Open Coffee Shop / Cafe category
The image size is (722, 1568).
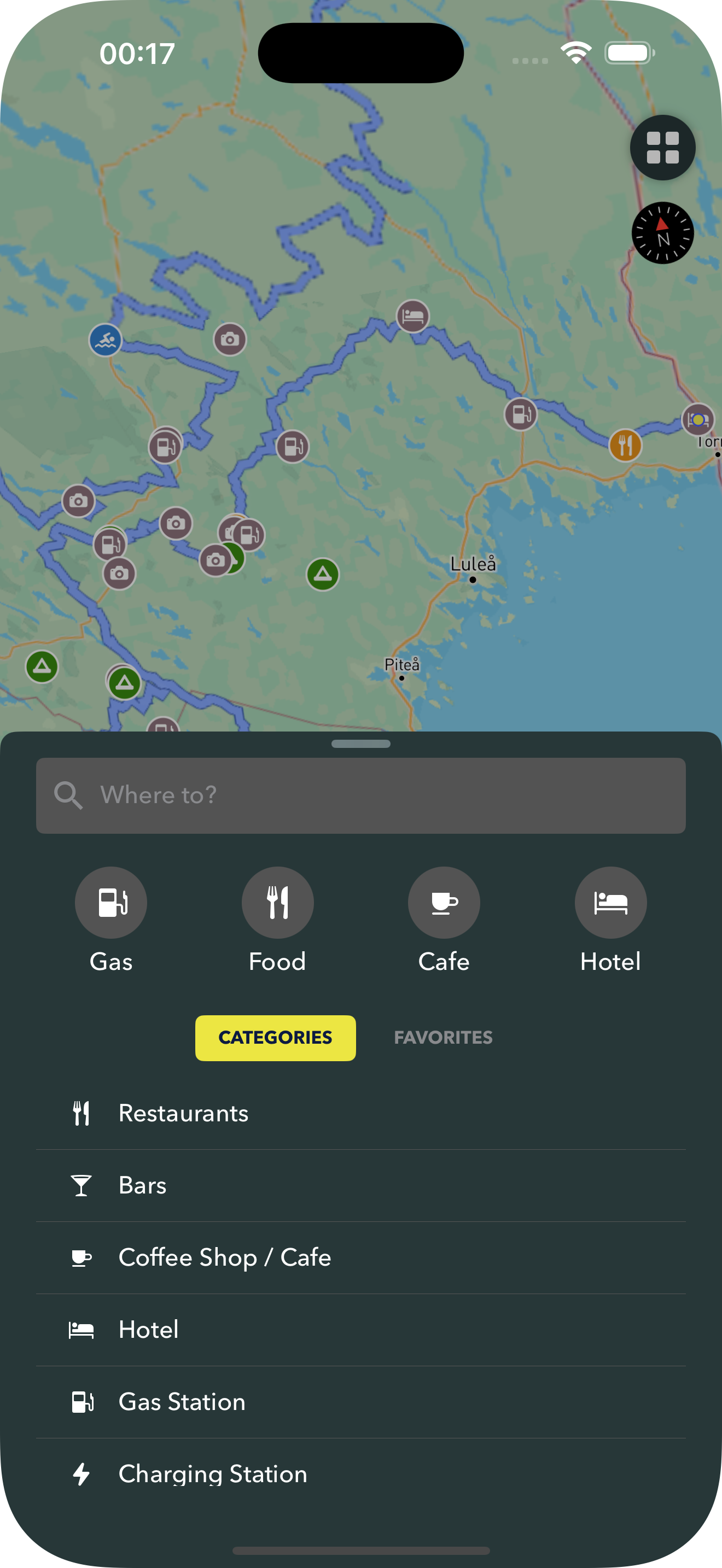360,1257
